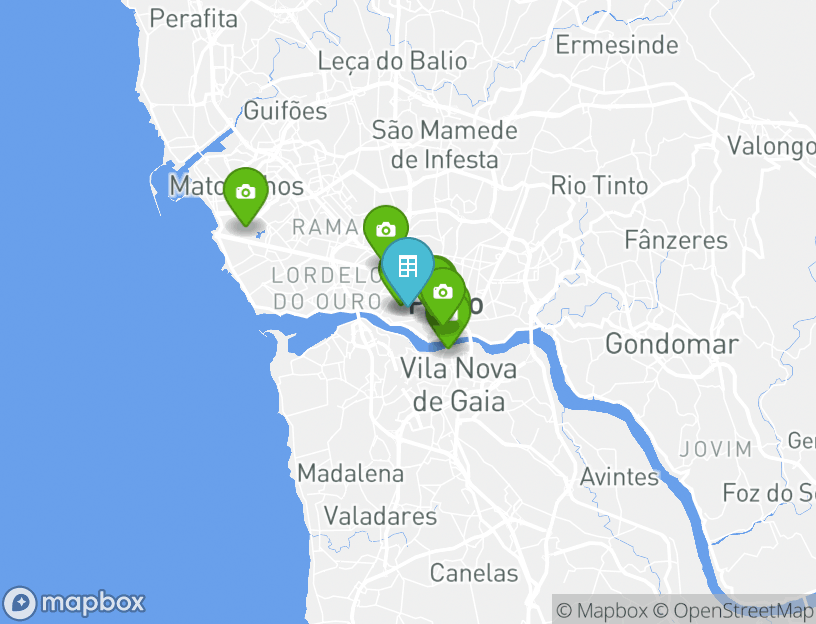Tap the green camera pin near Matosinhos

(x=245, y=192)
